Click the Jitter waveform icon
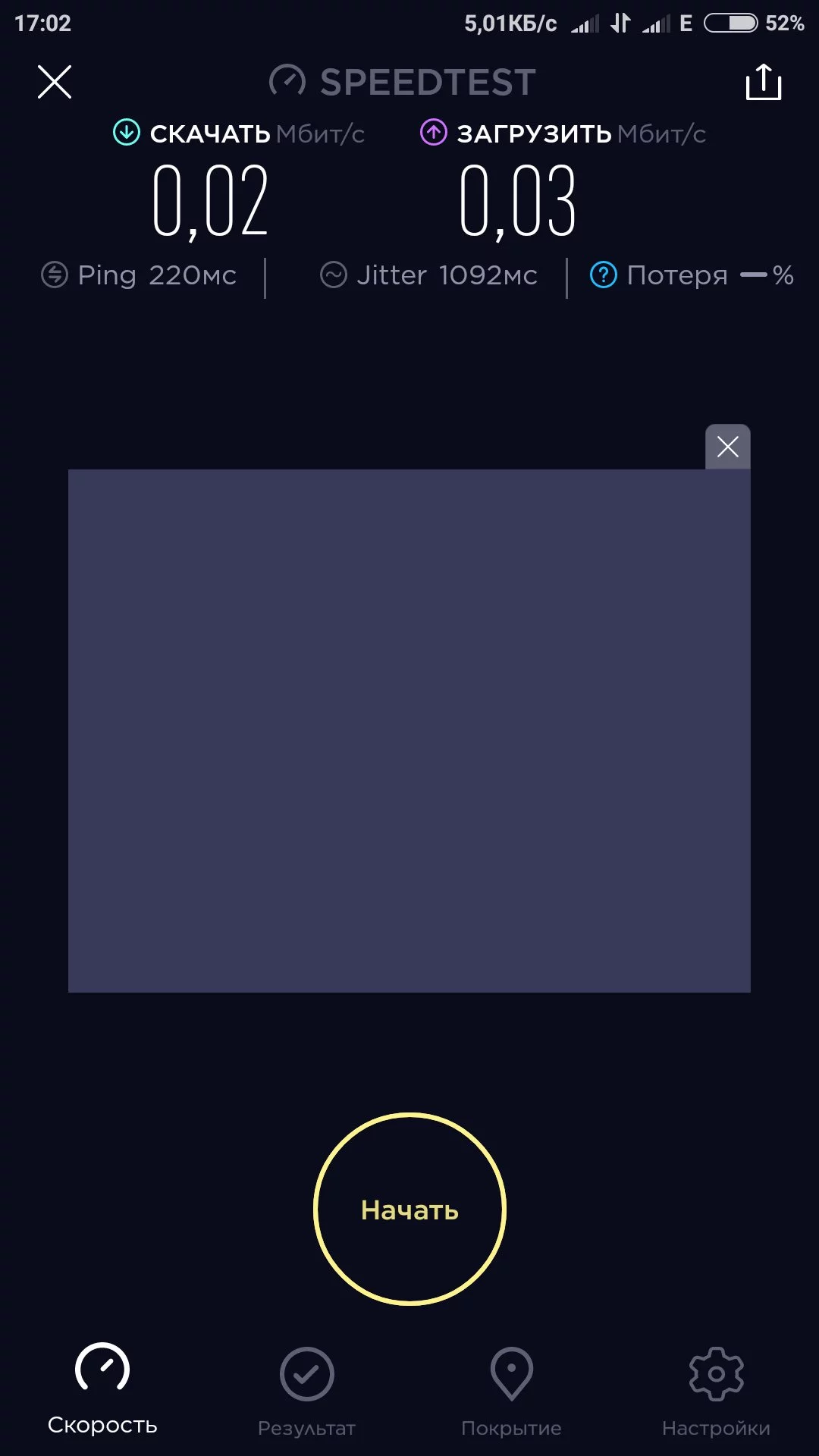Screen dimensions: 819x1456 [x=333, y=275]
